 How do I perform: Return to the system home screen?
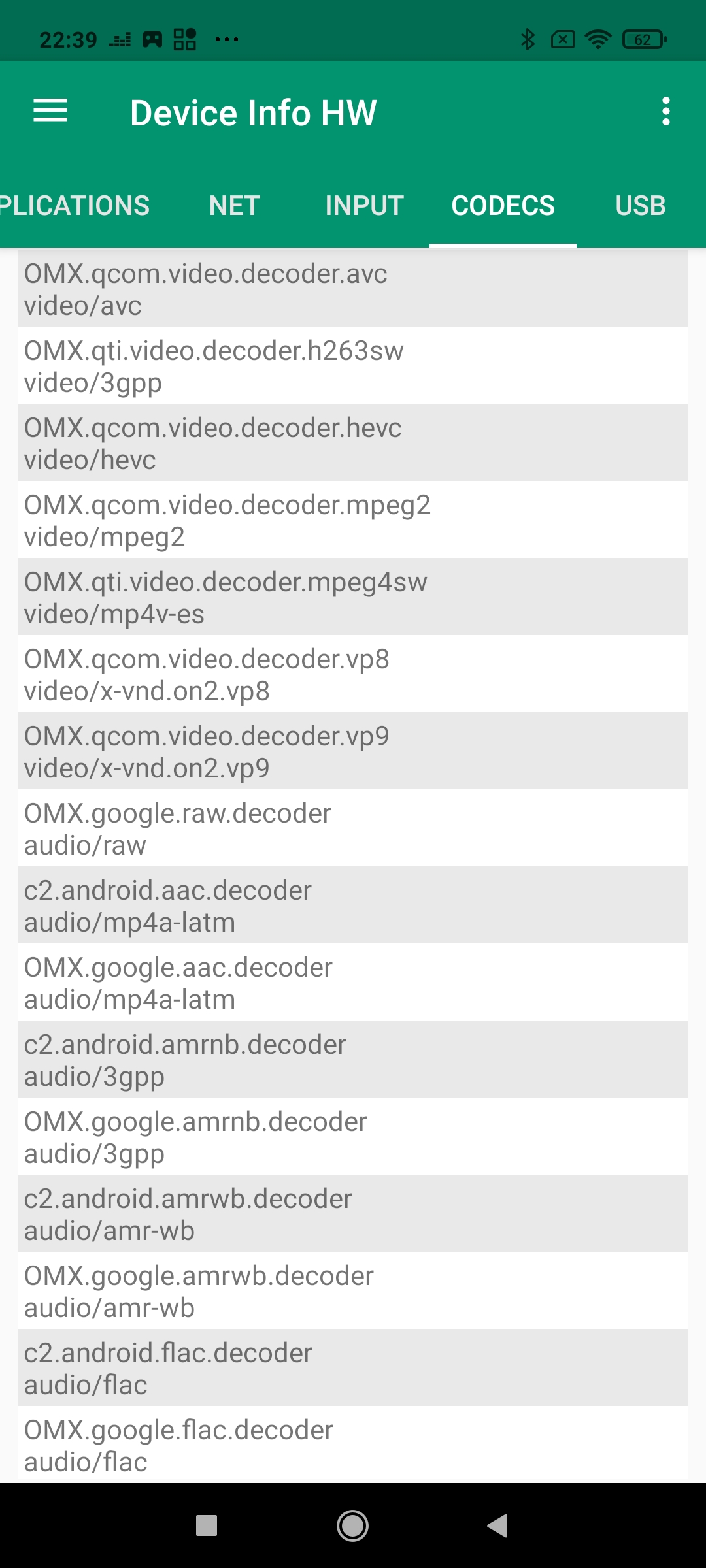[352, 1526]
